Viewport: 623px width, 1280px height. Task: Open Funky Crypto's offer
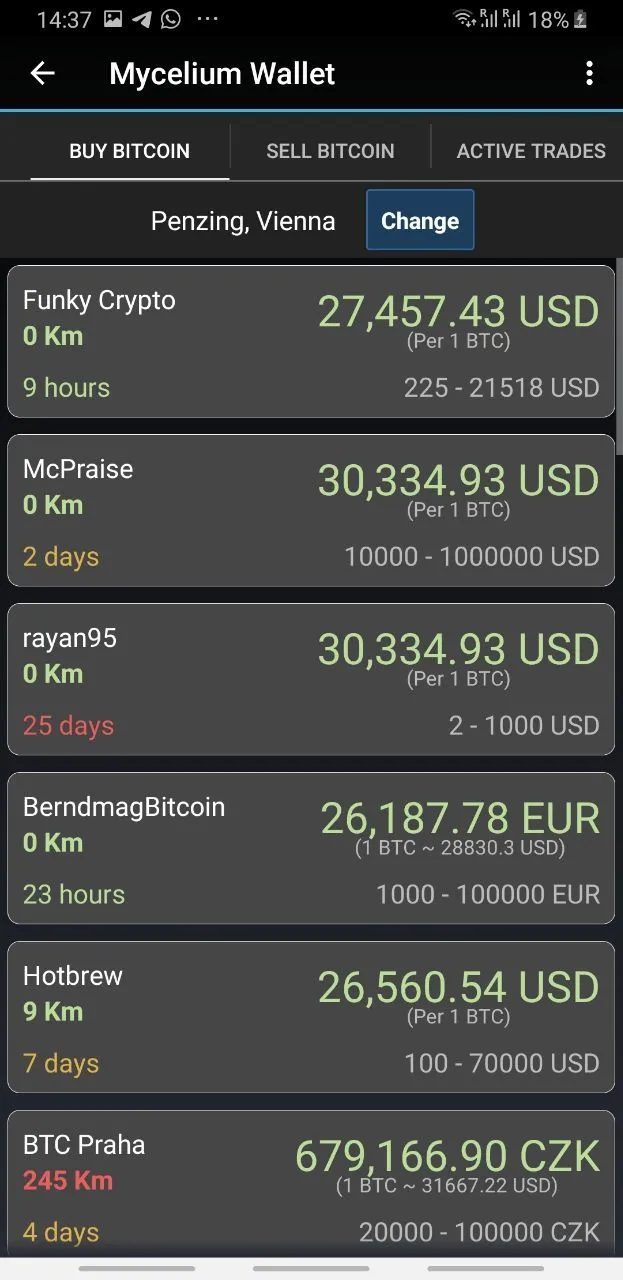(x=311, y=341)
